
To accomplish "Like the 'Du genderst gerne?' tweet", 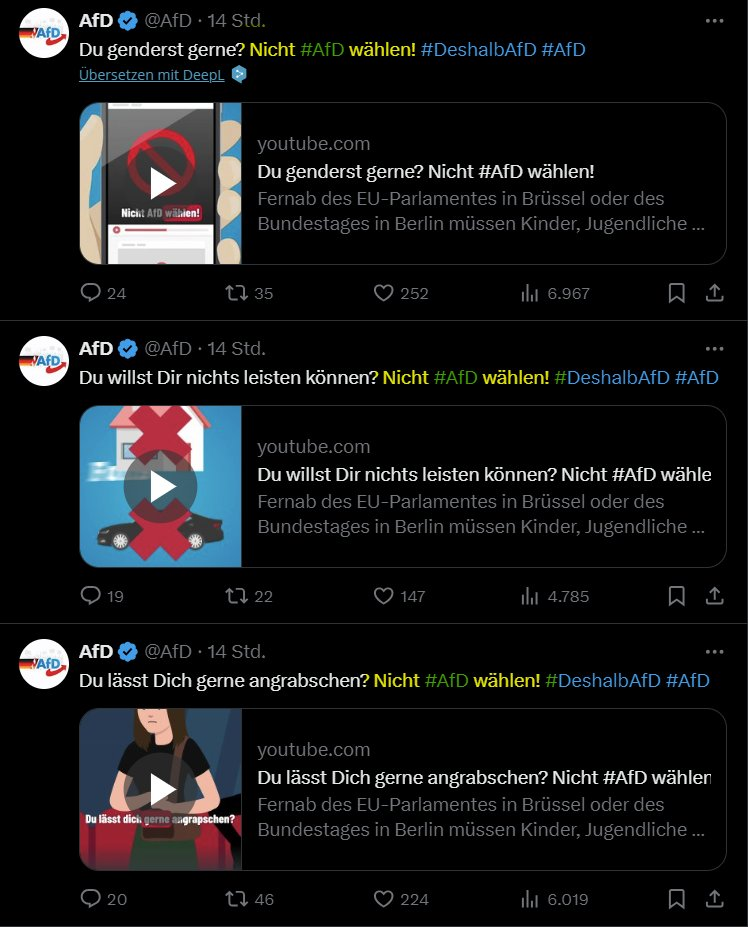I will [x=384, y=293].
